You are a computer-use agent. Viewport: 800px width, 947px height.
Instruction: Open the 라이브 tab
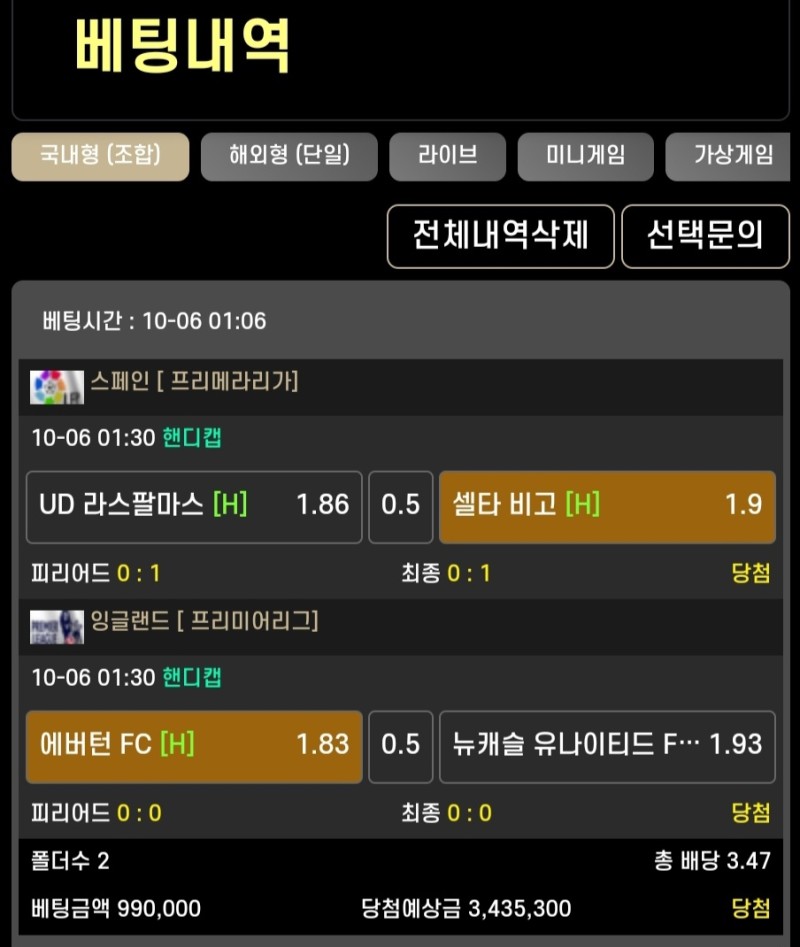click(x=447, y=156)
